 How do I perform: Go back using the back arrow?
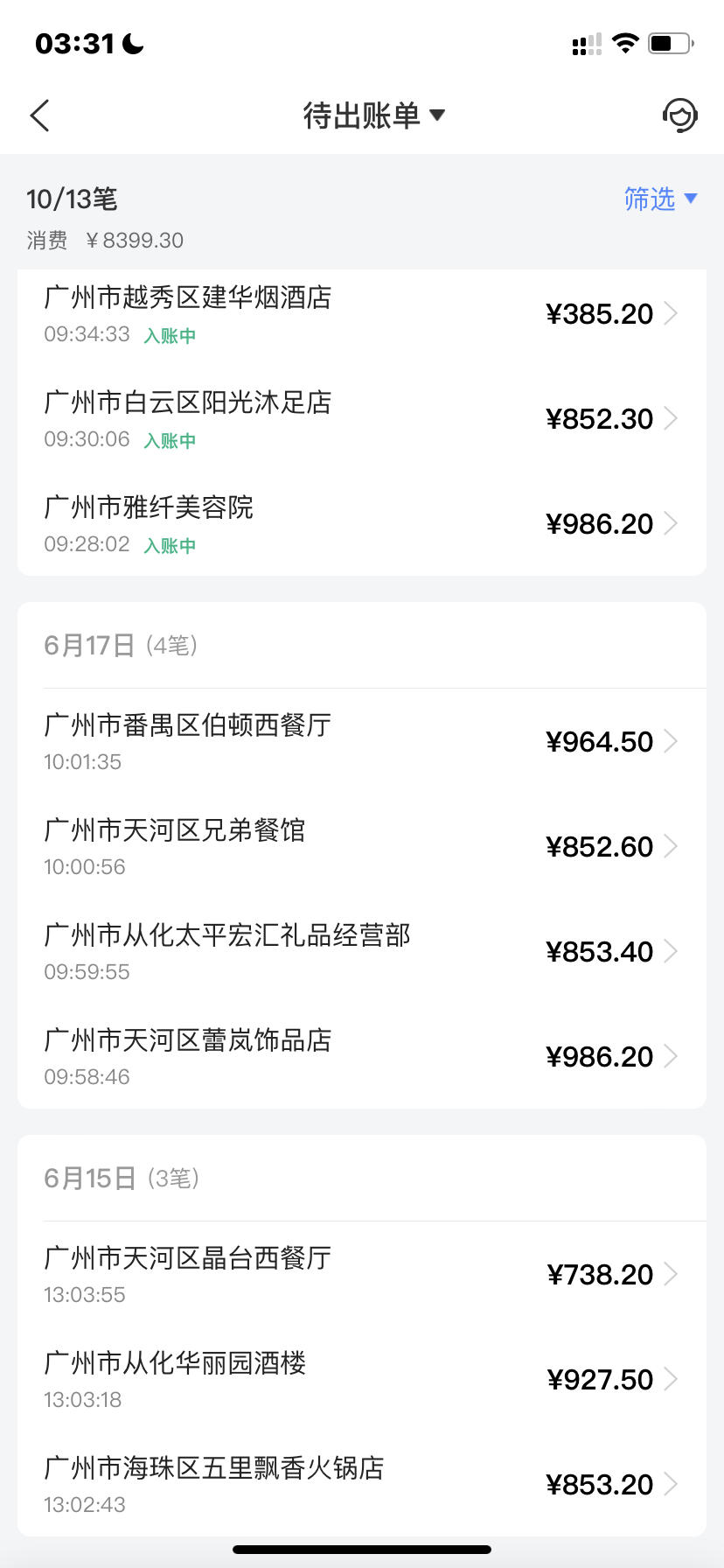[40, 115]
